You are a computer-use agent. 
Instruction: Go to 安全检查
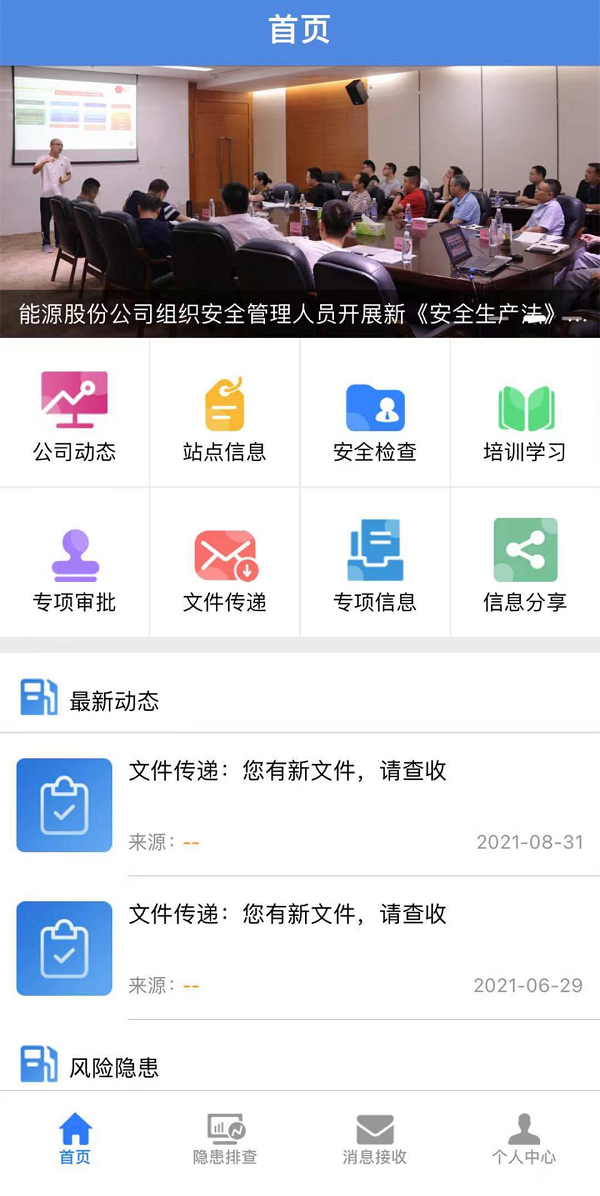[375, 414]
